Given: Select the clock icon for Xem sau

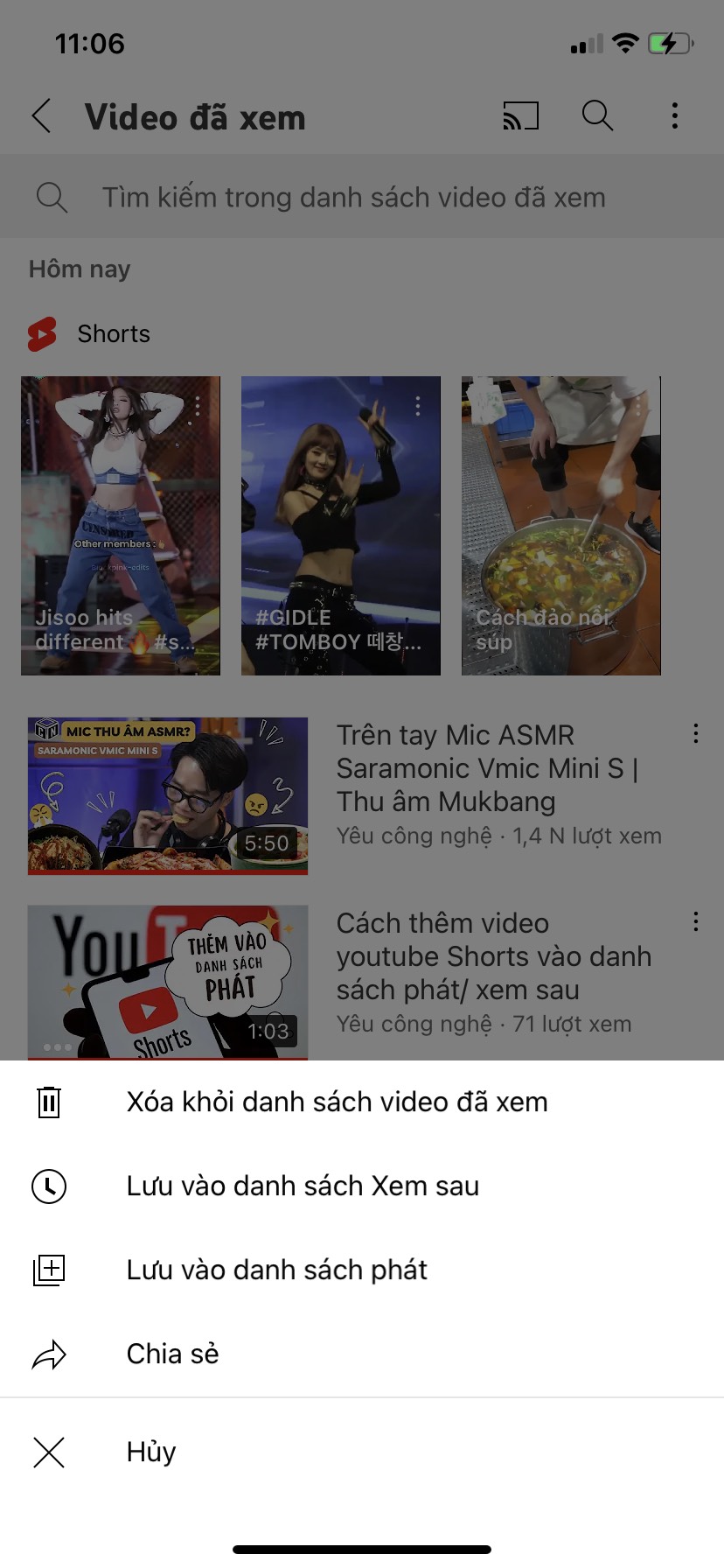Looking at the screenshot, I should pyautogui.click(x=48, y=1186).
